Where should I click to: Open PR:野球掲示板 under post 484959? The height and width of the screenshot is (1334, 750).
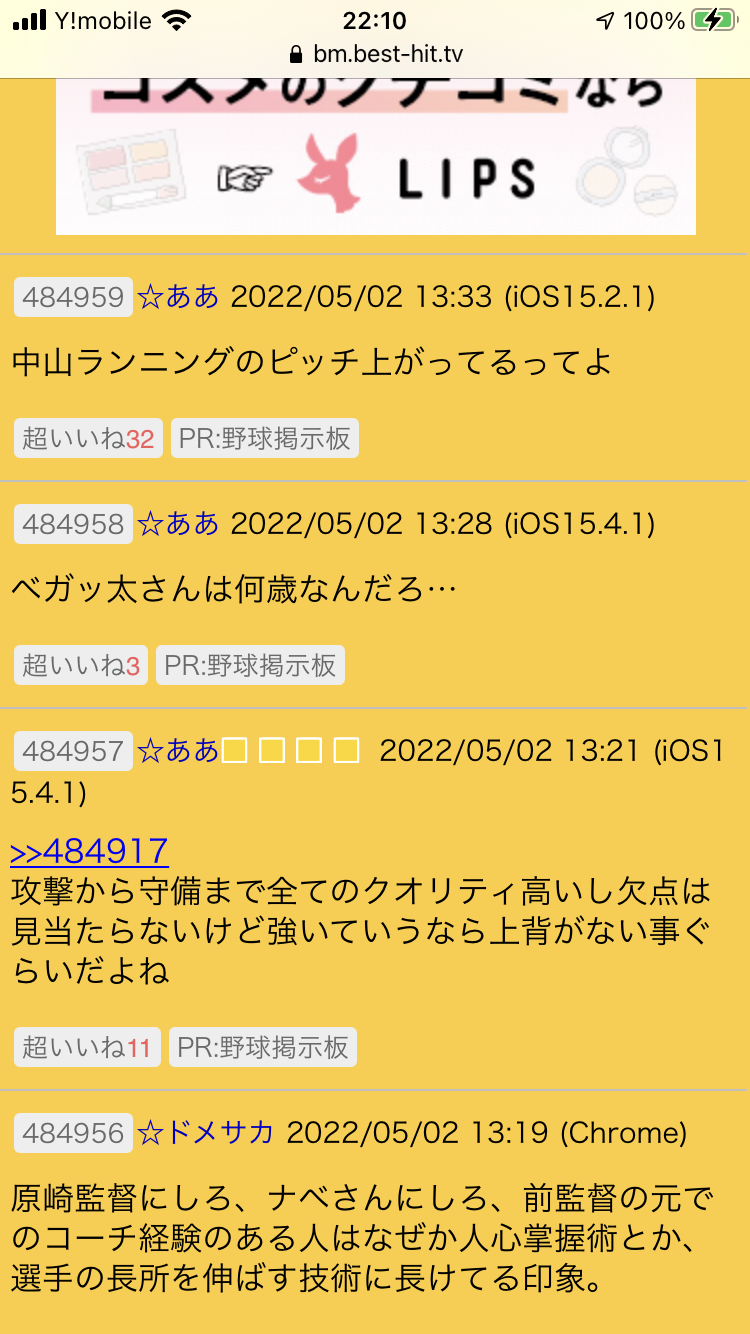264,438
